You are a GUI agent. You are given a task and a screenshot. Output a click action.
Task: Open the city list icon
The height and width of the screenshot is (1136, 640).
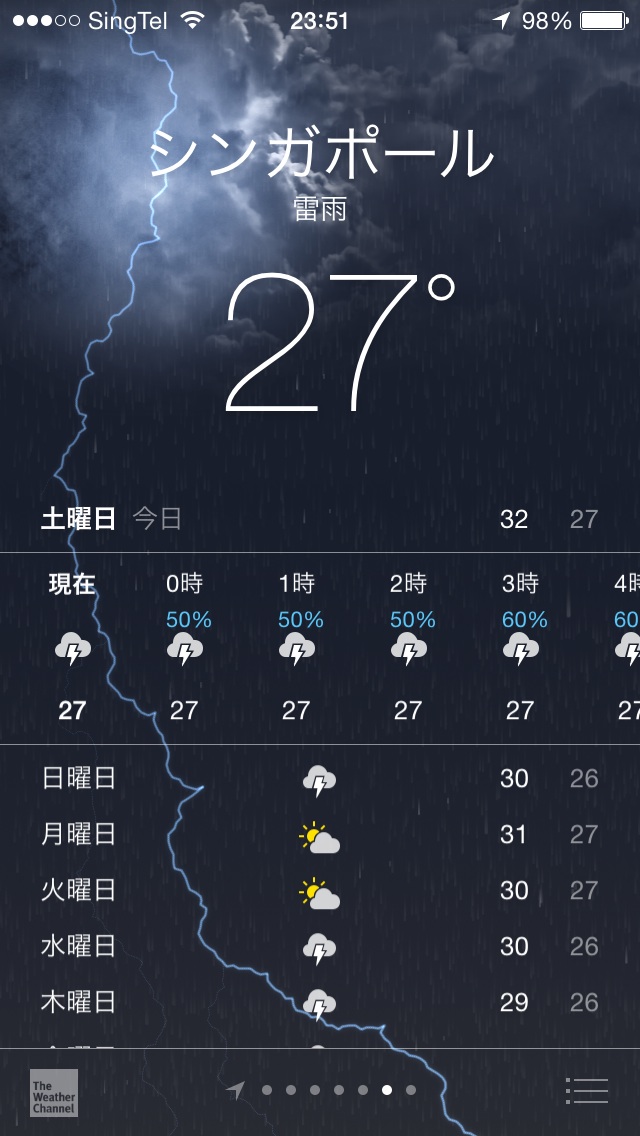click(x=586, y=1090)
